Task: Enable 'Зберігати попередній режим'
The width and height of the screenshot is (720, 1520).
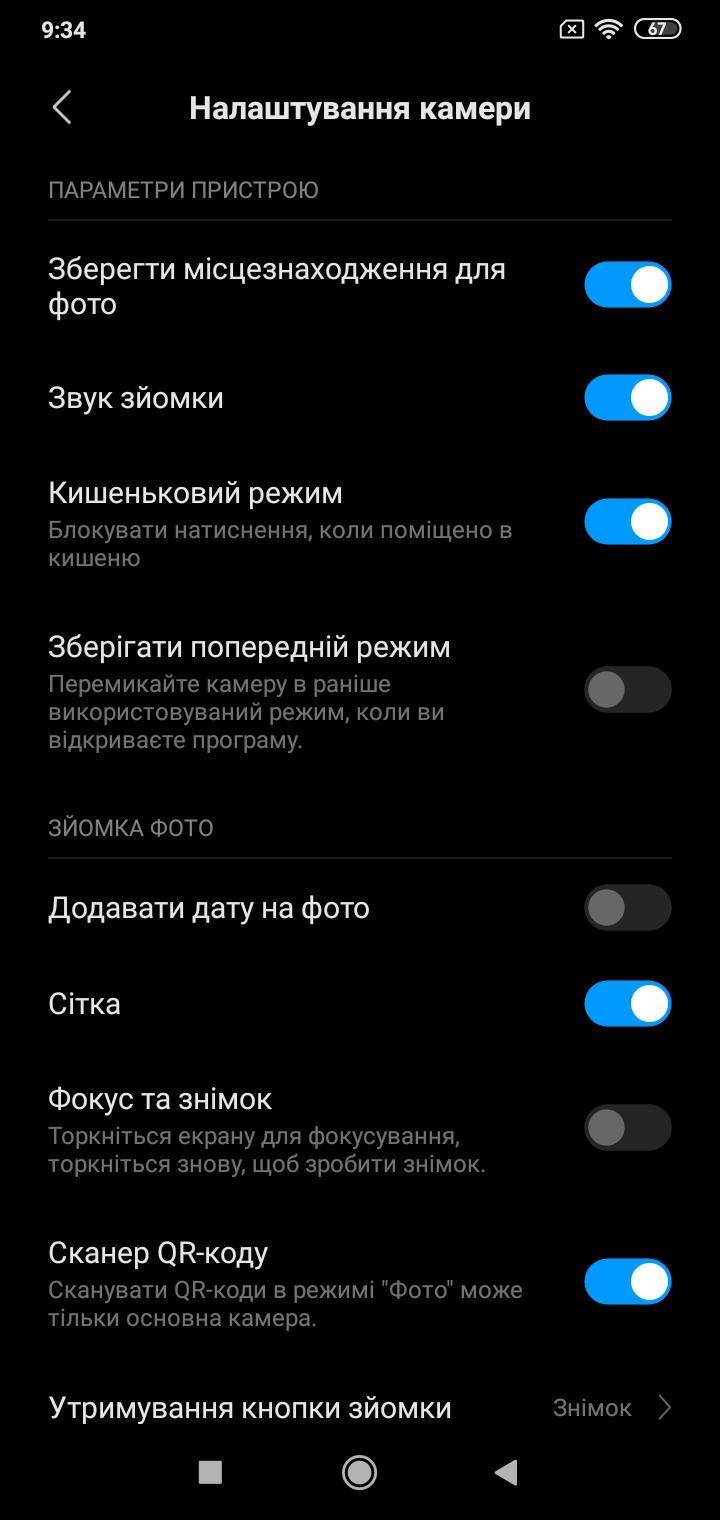Action: click(x=627, y=689)
